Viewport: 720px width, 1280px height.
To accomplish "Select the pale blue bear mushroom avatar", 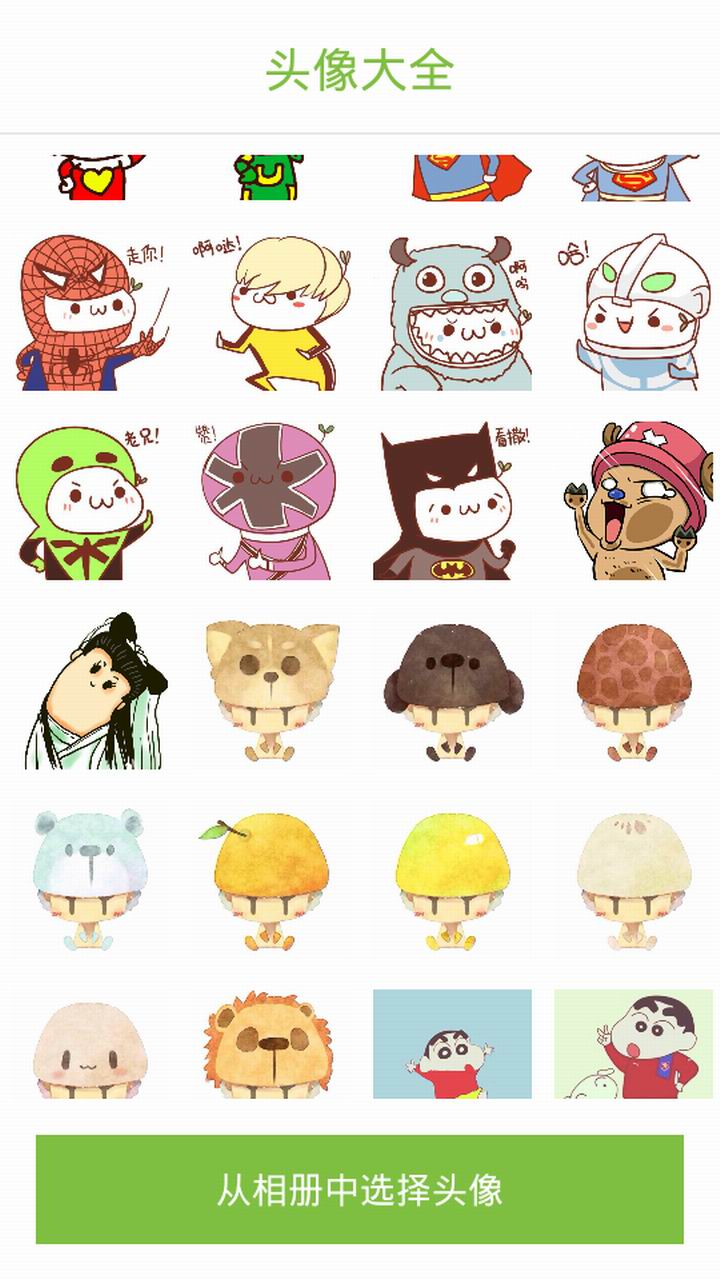I will pos(90,880).
